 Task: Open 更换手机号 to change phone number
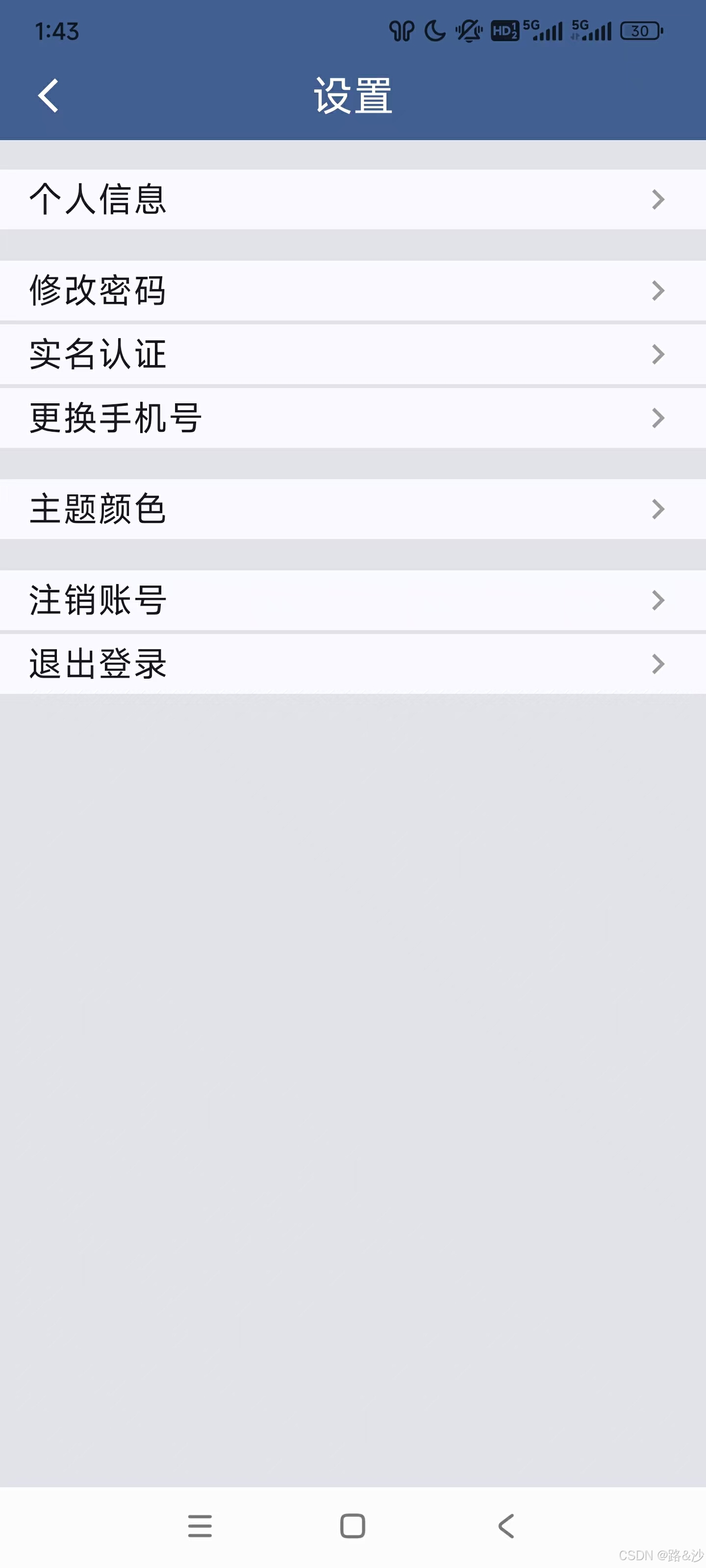(x=244, y=417)
